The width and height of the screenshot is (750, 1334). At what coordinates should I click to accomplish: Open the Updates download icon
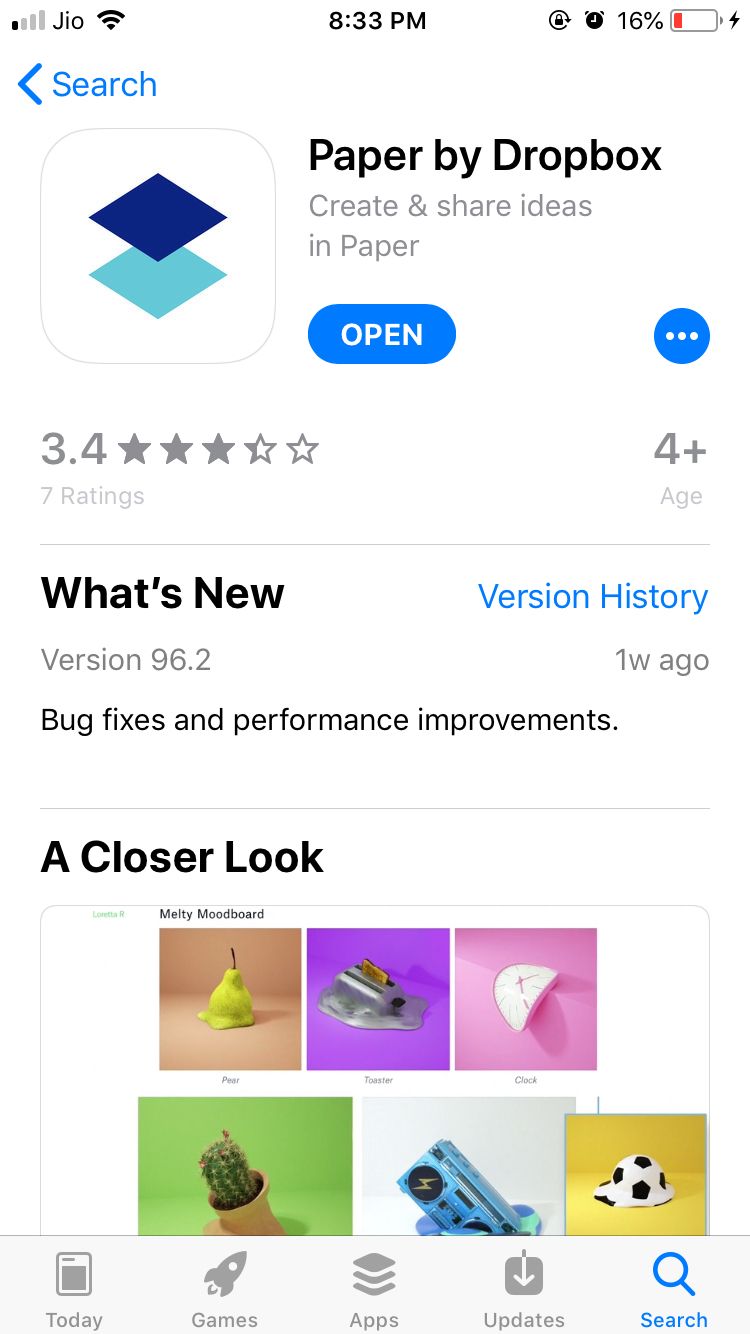pyautogui.click(x=524, y=1273)
